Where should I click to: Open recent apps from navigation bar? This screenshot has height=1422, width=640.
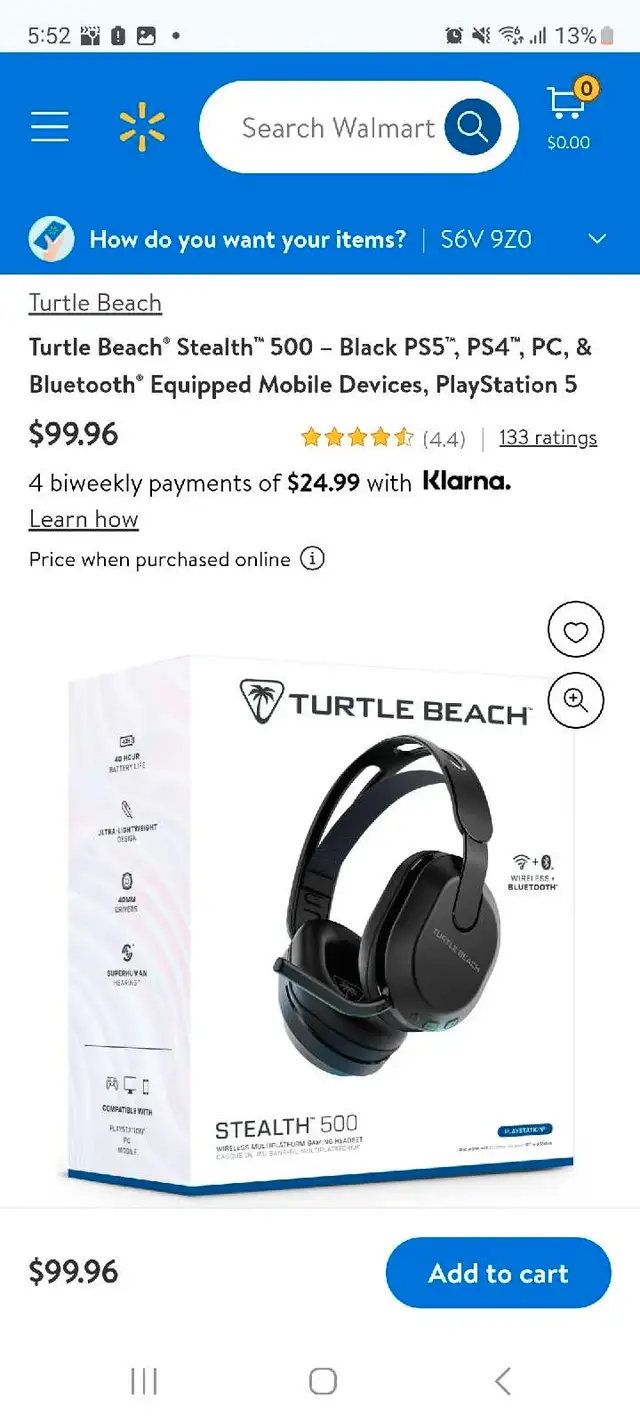pos(144,1381)
